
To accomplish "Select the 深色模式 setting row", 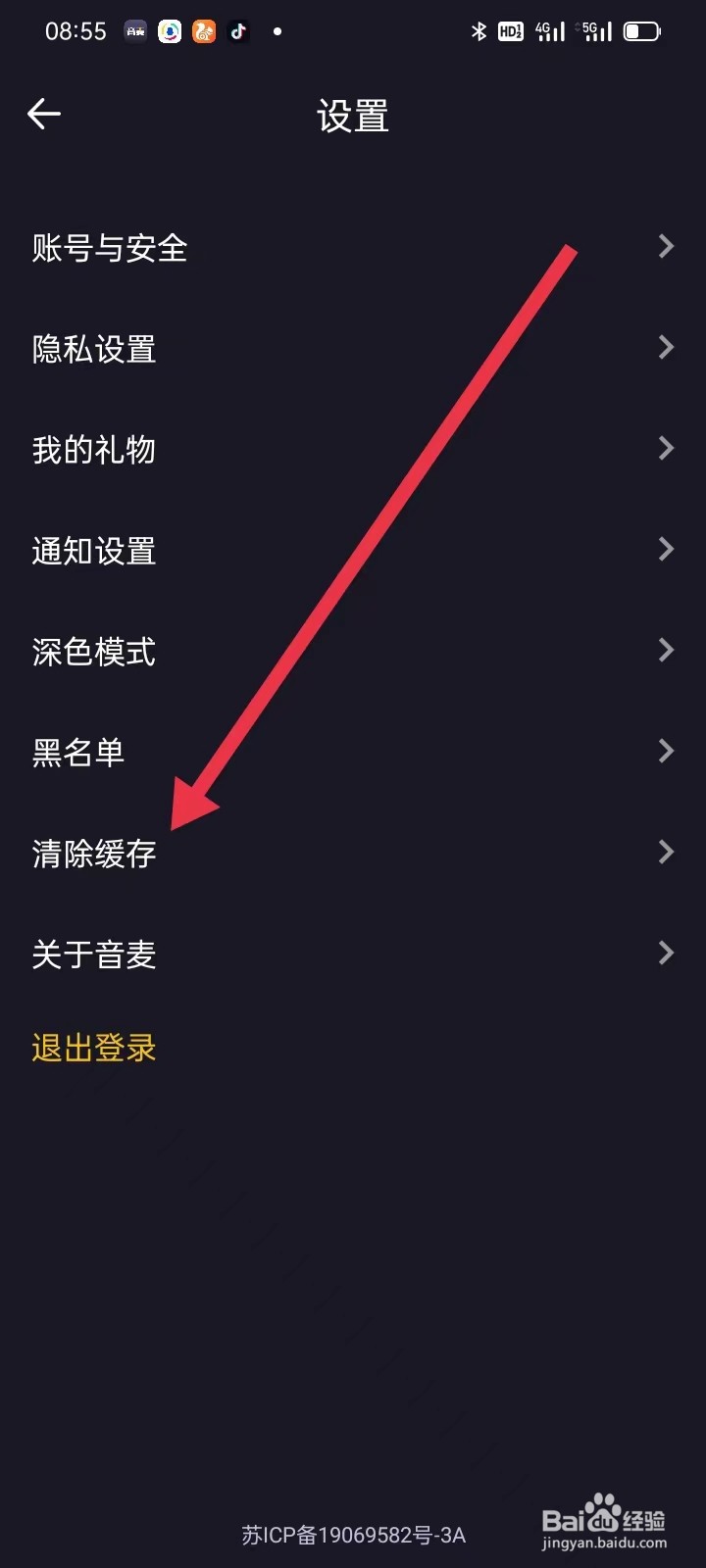I will [92, 651].
